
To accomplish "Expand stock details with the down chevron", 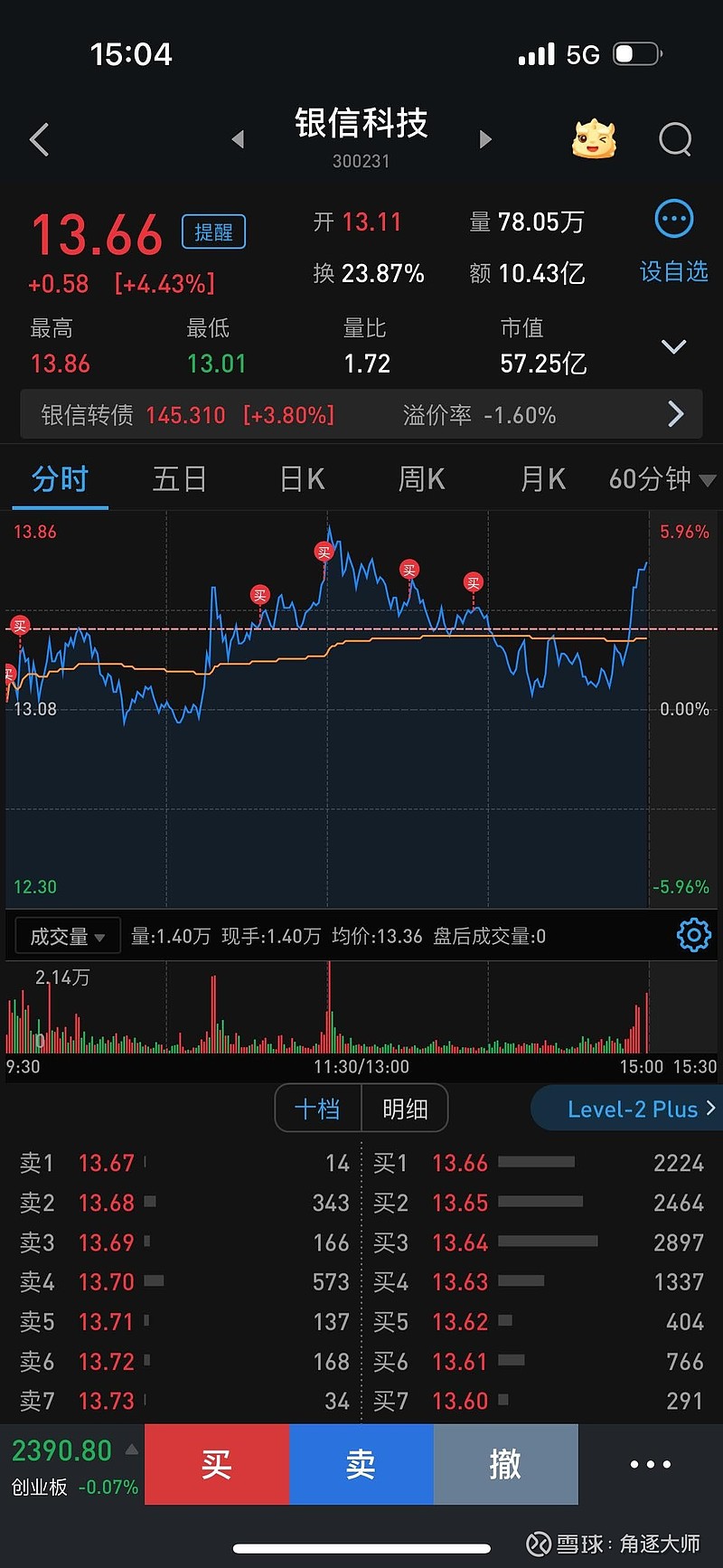I will click(673, 346).
